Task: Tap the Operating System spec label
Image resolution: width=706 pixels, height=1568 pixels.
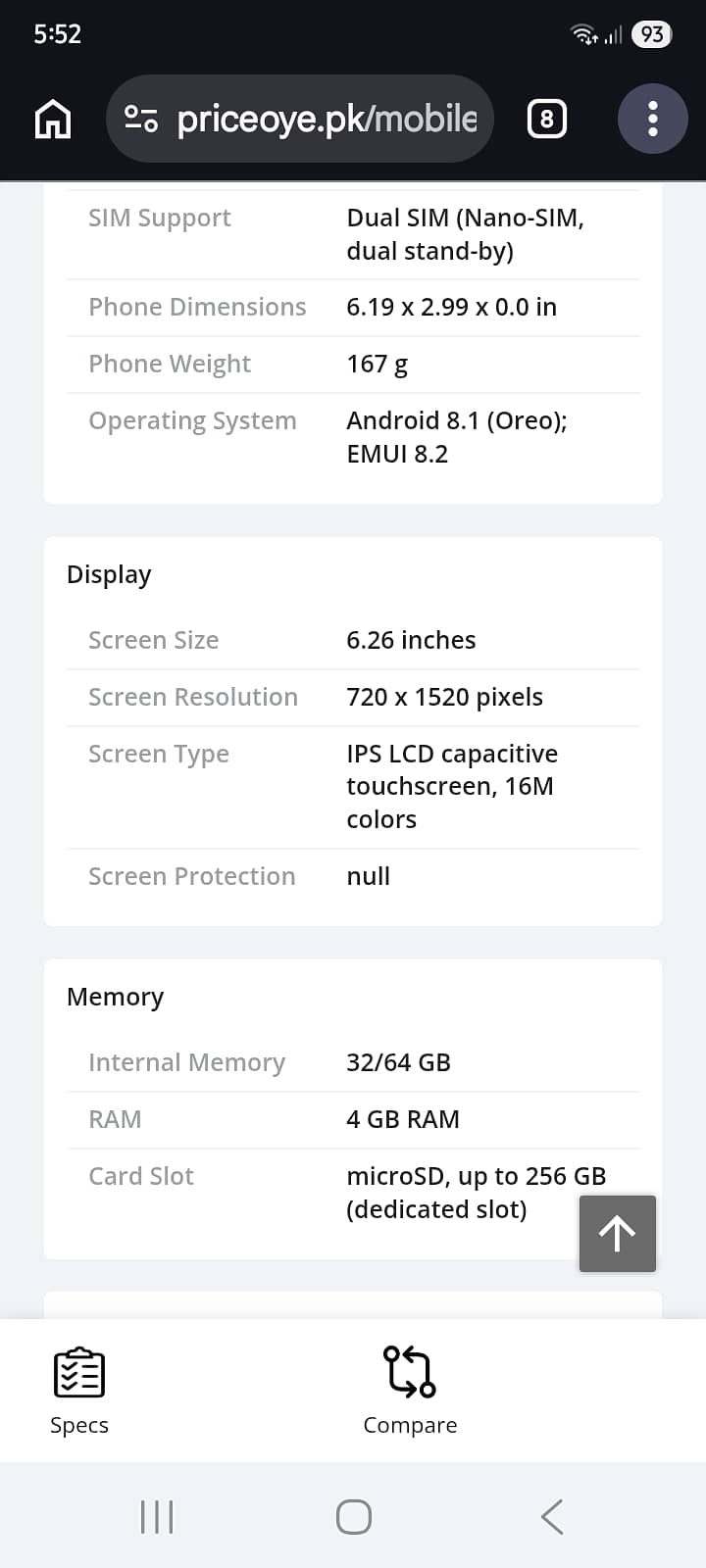Action: tap(192, 420)
